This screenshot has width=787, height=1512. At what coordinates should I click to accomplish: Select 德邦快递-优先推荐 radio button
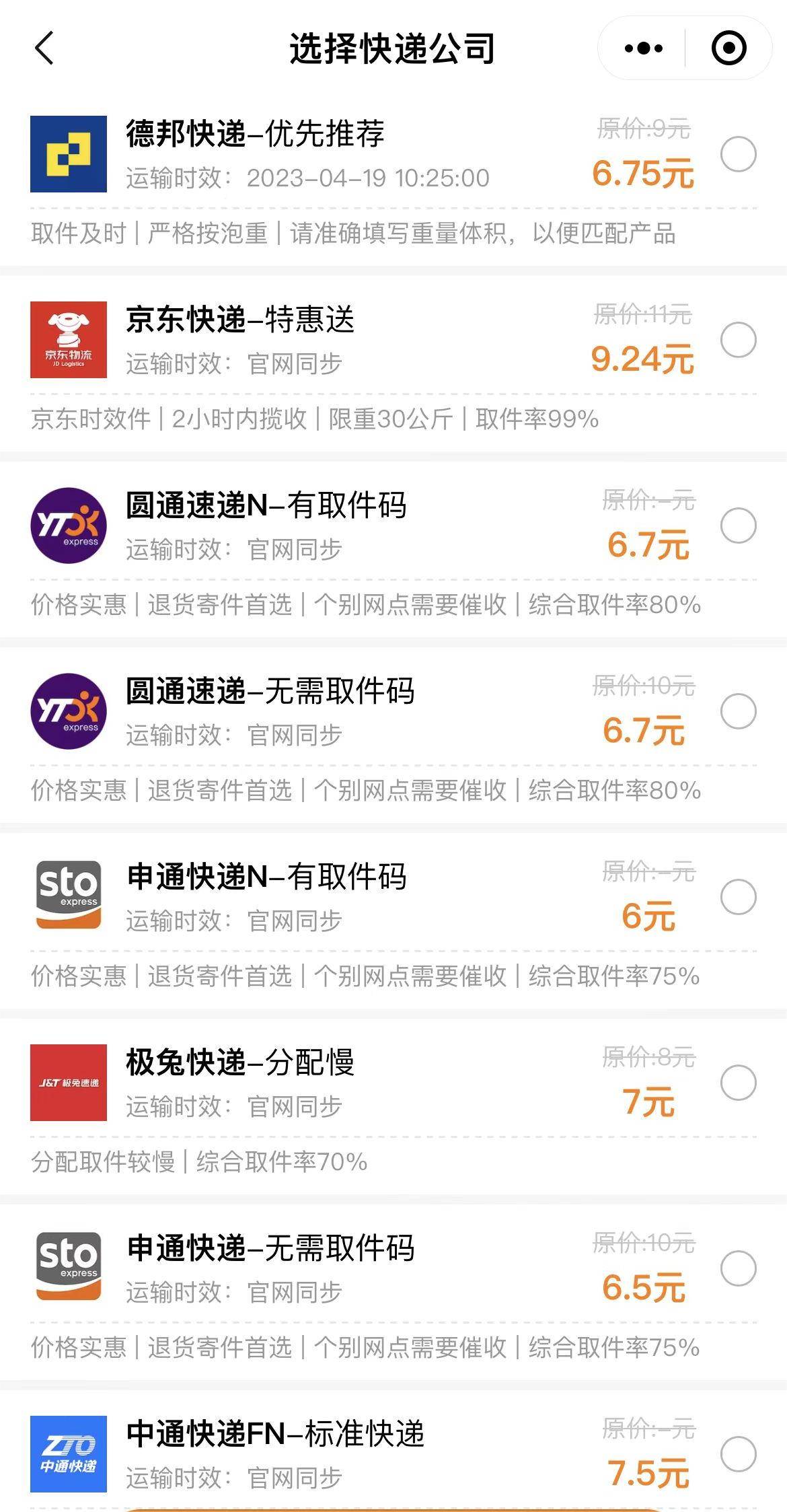click(x=739, y=154)
